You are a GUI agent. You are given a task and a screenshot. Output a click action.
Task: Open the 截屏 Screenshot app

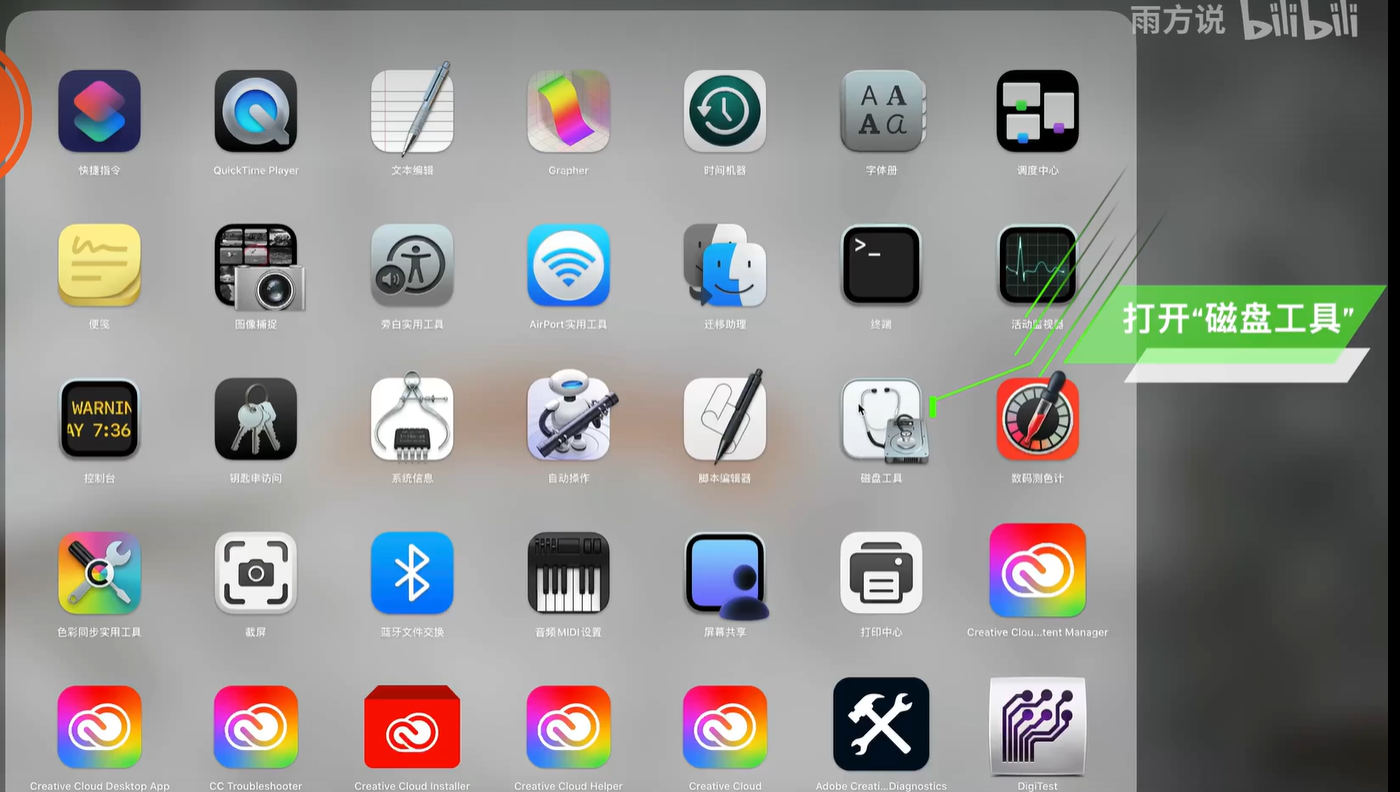pyautogui.click(x=256, y=573)
